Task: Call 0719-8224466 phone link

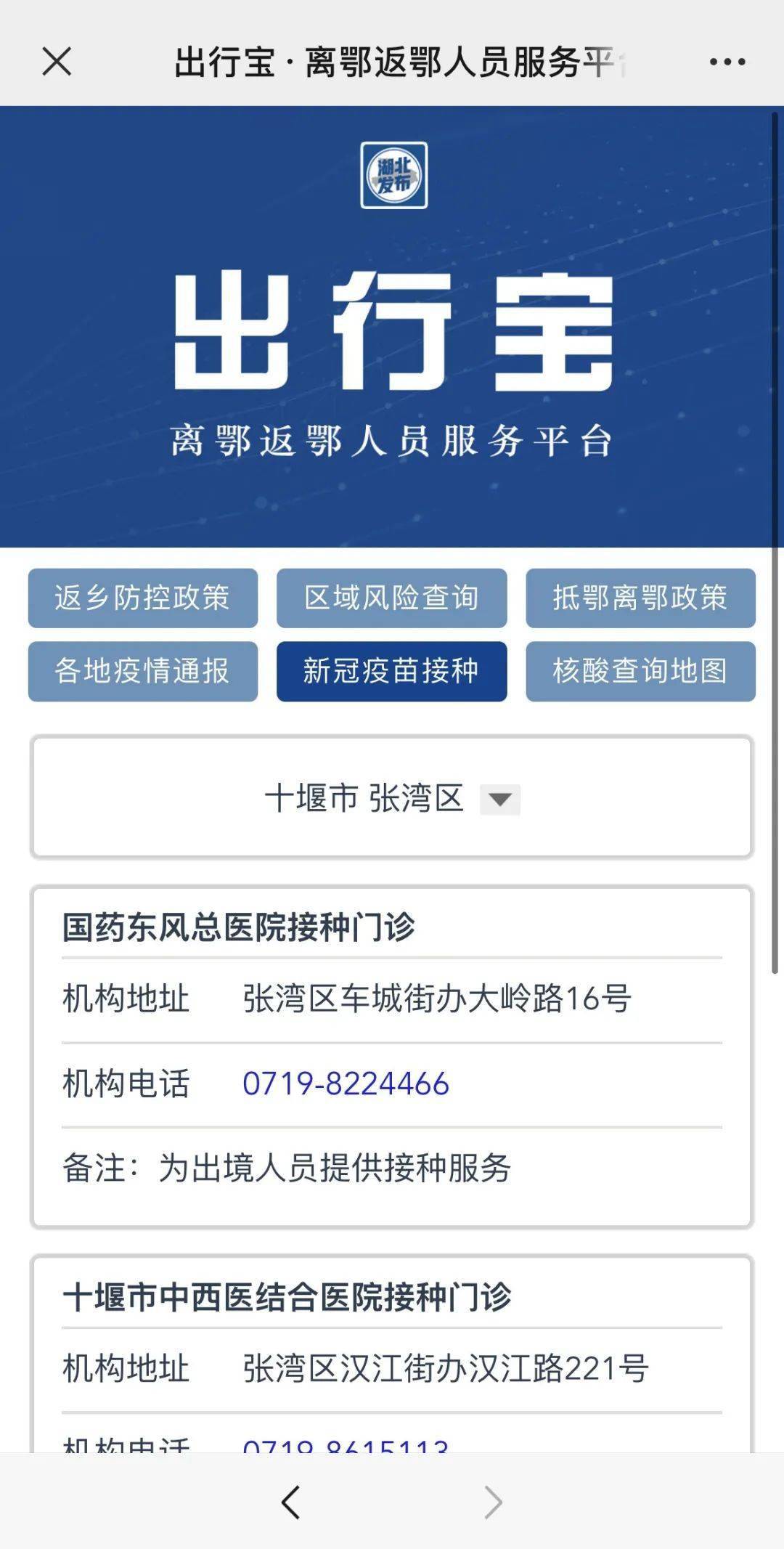Action: point(346,1084)
